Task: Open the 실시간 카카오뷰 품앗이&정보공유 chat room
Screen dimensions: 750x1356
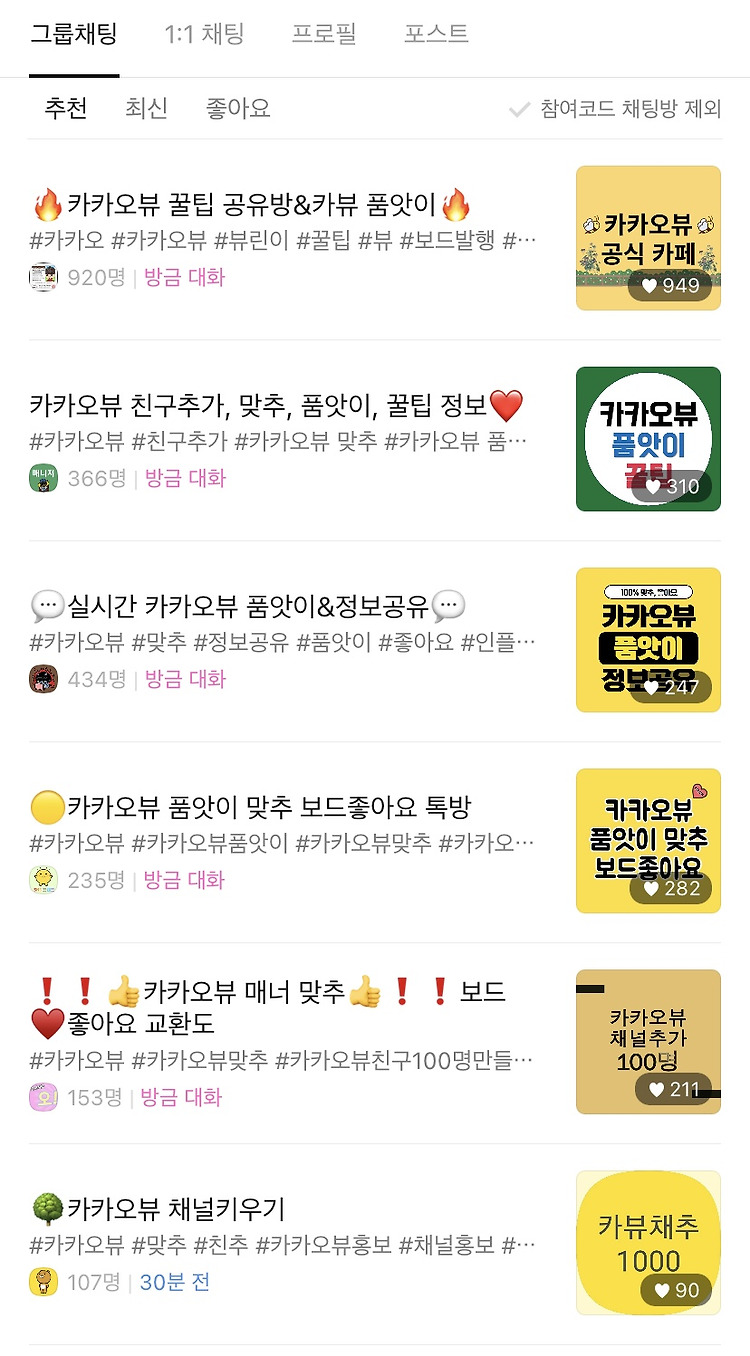Action: pyautogui.click(x=375, y=640)
